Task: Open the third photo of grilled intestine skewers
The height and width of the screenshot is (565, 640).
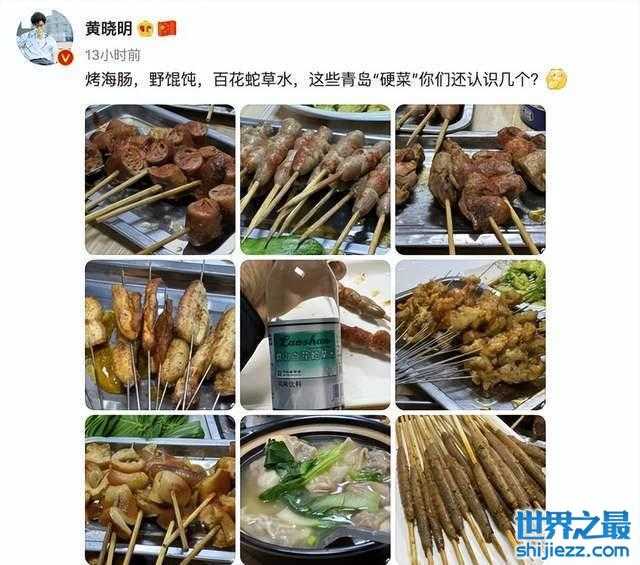Action: pyautogui.click(x=470, y=178)
